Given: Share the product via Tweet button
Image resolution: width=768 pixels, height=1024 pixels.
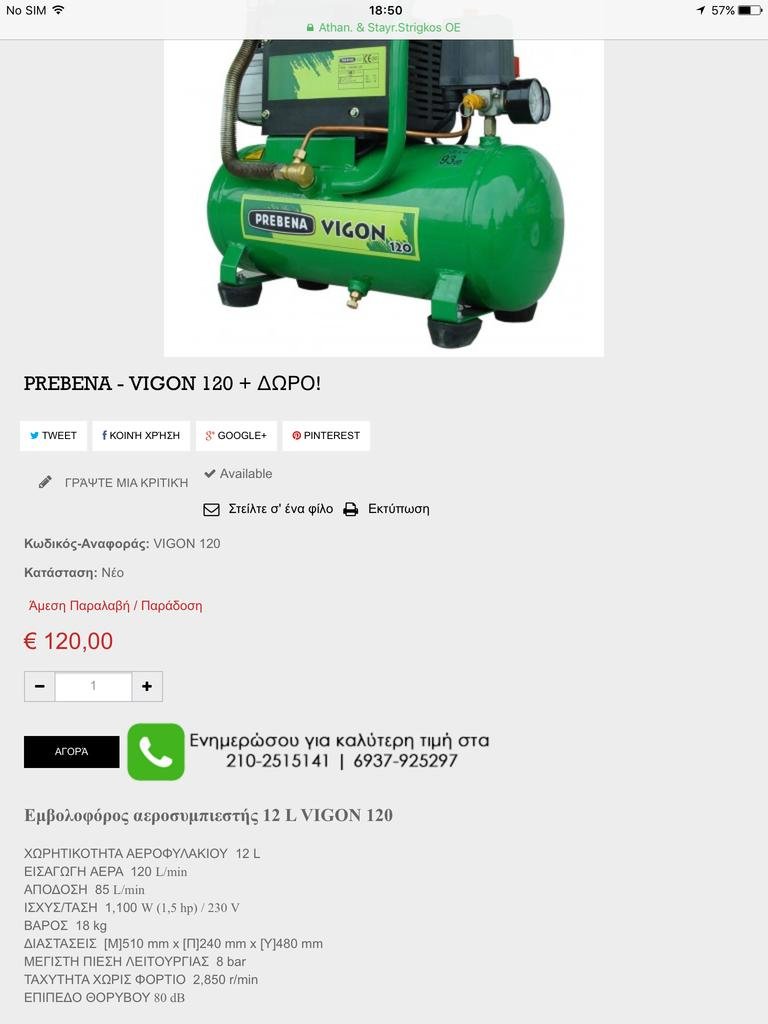Looking at the screenshot, I should tap(53, 436).
